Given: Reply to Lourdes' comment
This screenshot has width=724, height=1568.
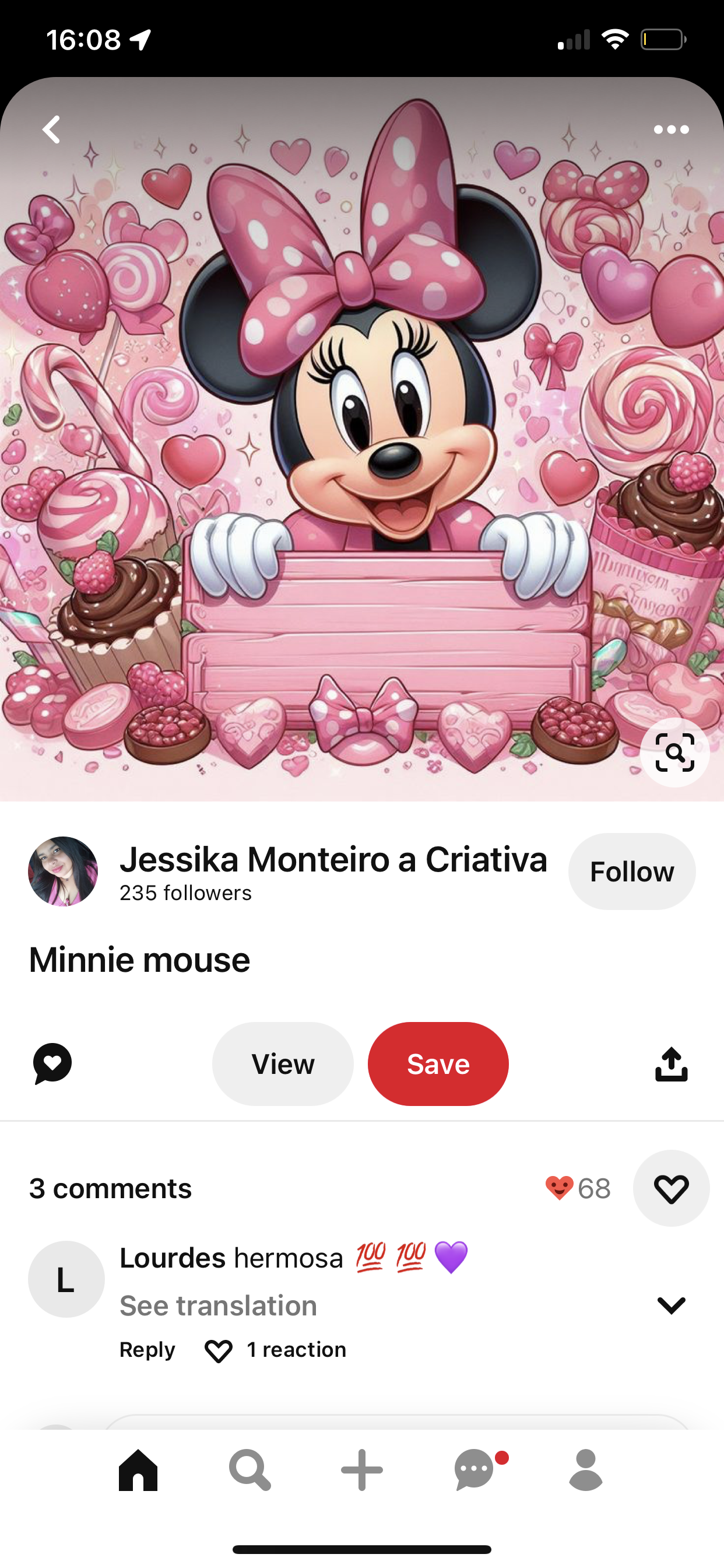Looking at the screenshot, I should click(x=147, y=1349).
